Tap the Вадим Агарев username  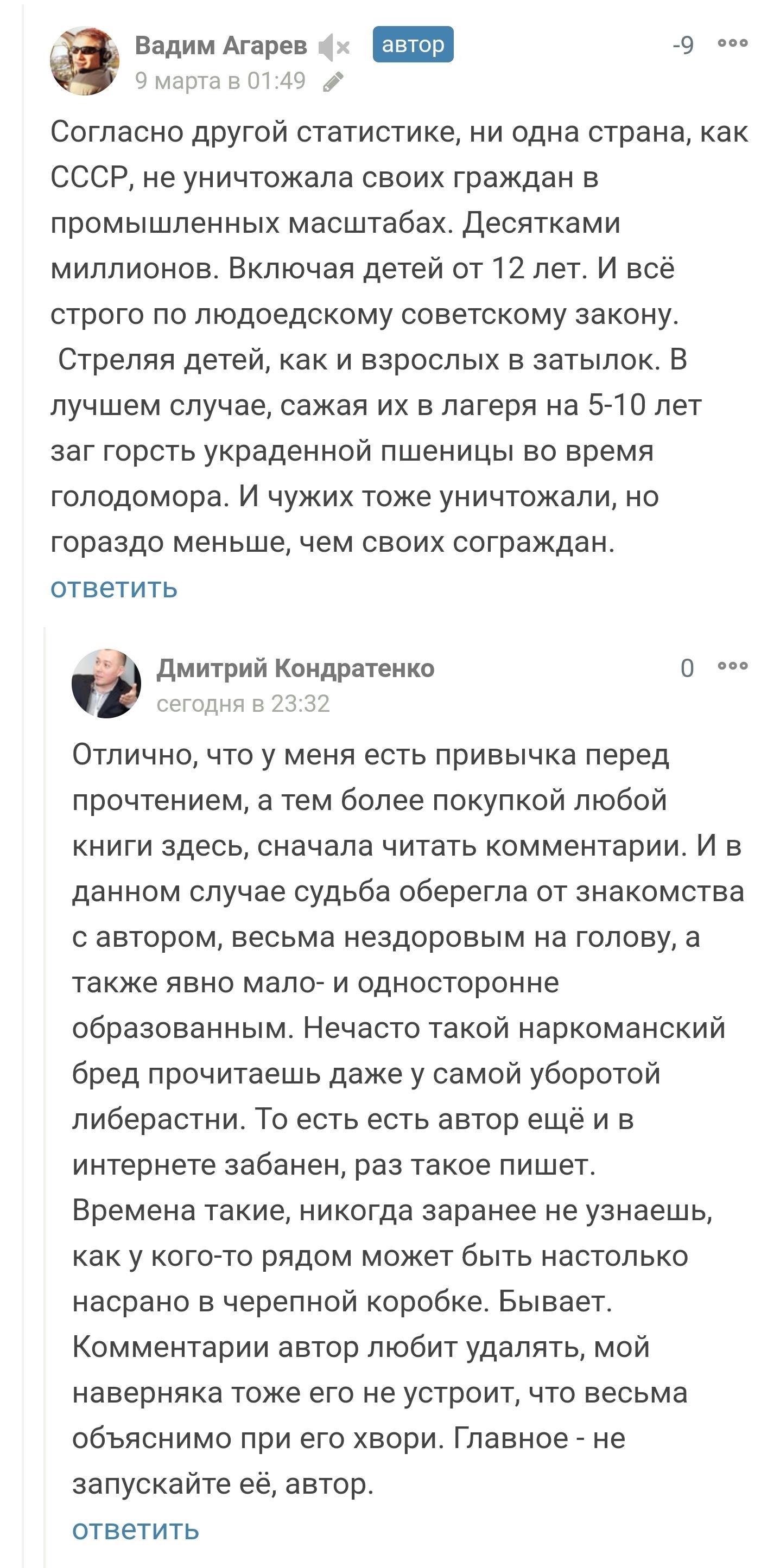tap(220, 46)
